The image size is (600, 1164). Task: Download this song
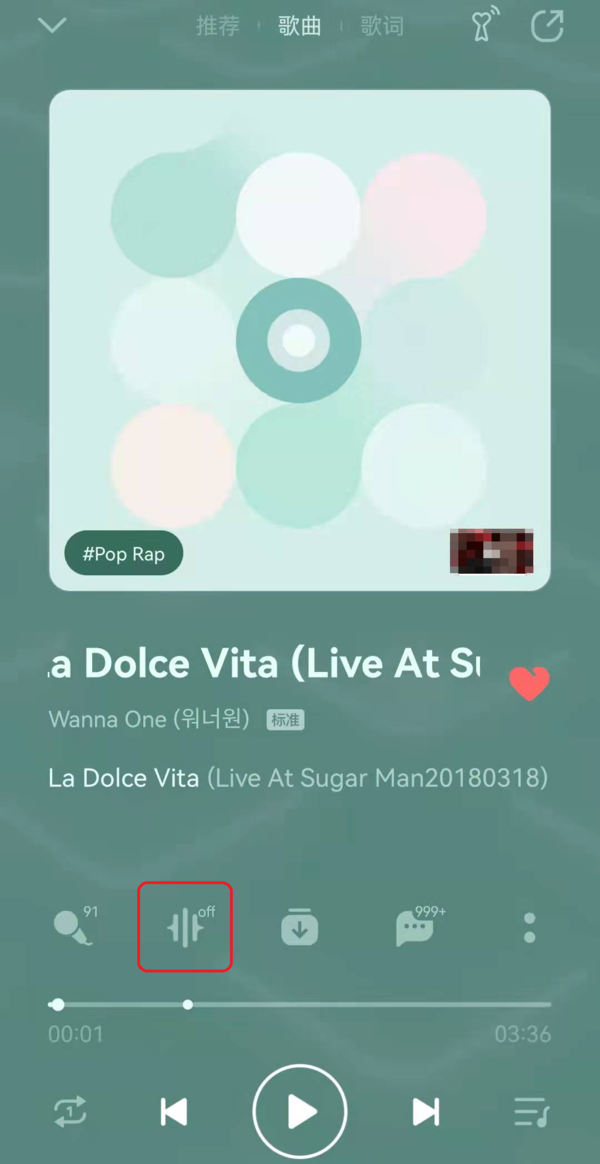coord(299,928)
